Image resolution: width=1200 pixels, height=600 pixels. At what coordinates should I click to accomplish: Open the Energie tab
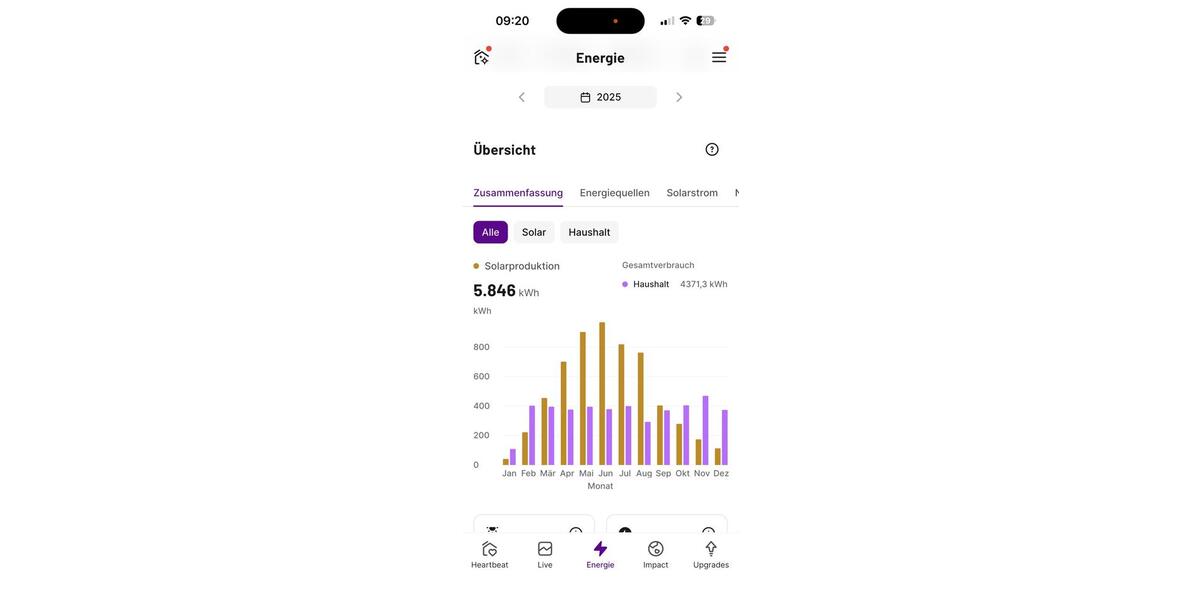coord(600,555)
